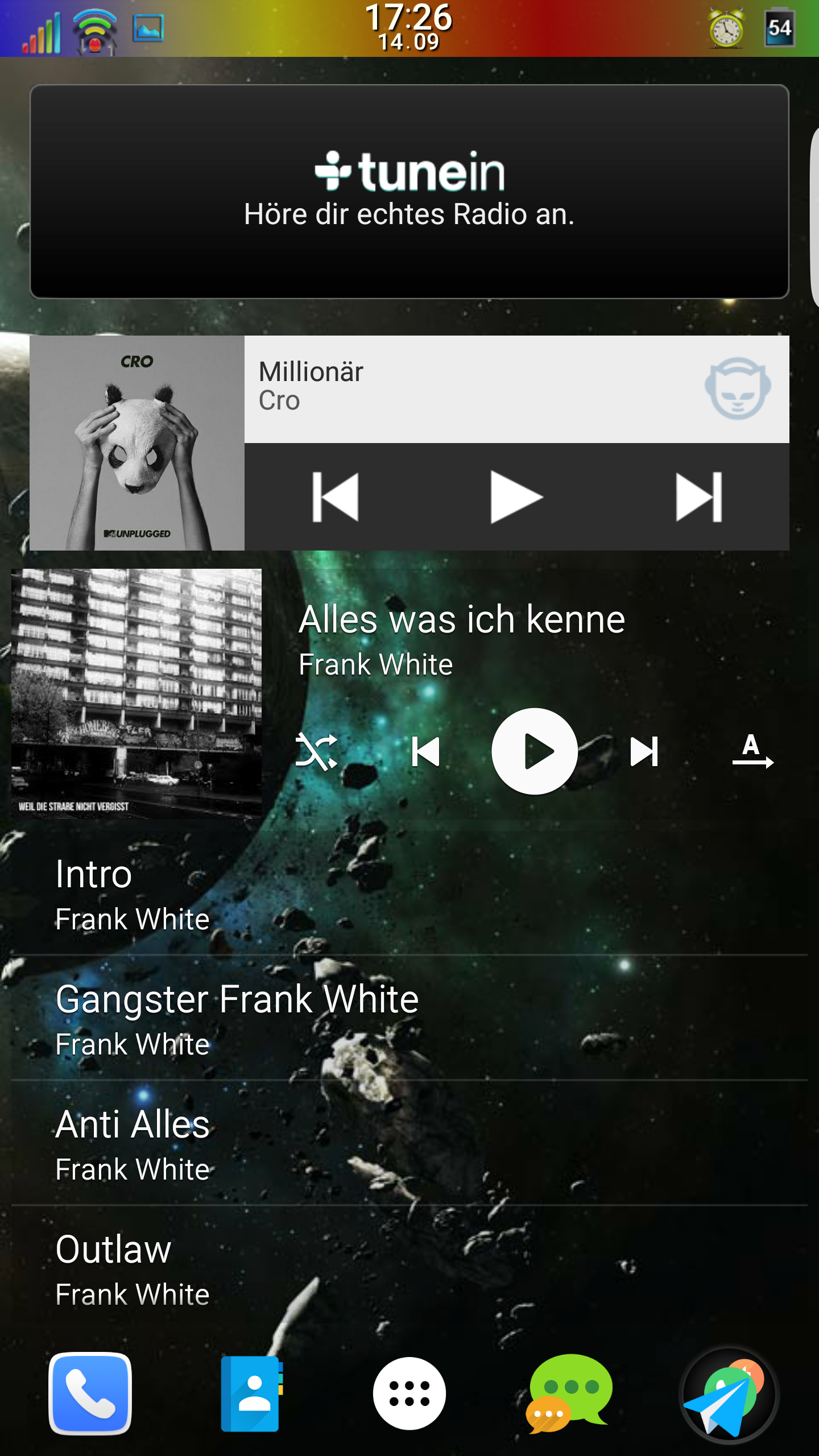Play Millionär by Cro in Napster widget
The height and width of the screenshot is (1456, 819).
pyautogui.click(x=516, y=497)
